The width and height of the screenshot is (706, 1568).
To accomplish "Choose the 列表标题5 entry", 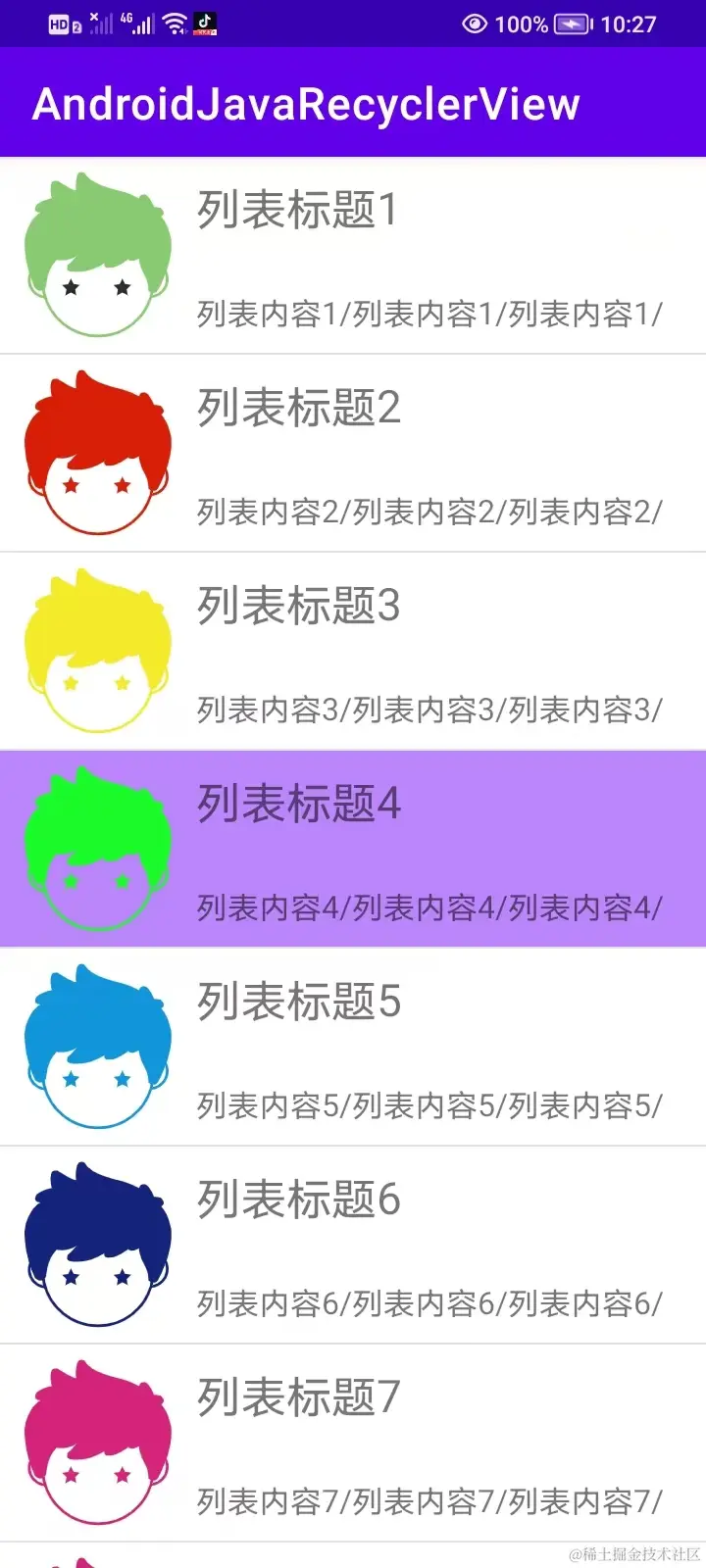I will pos(353,1048).
